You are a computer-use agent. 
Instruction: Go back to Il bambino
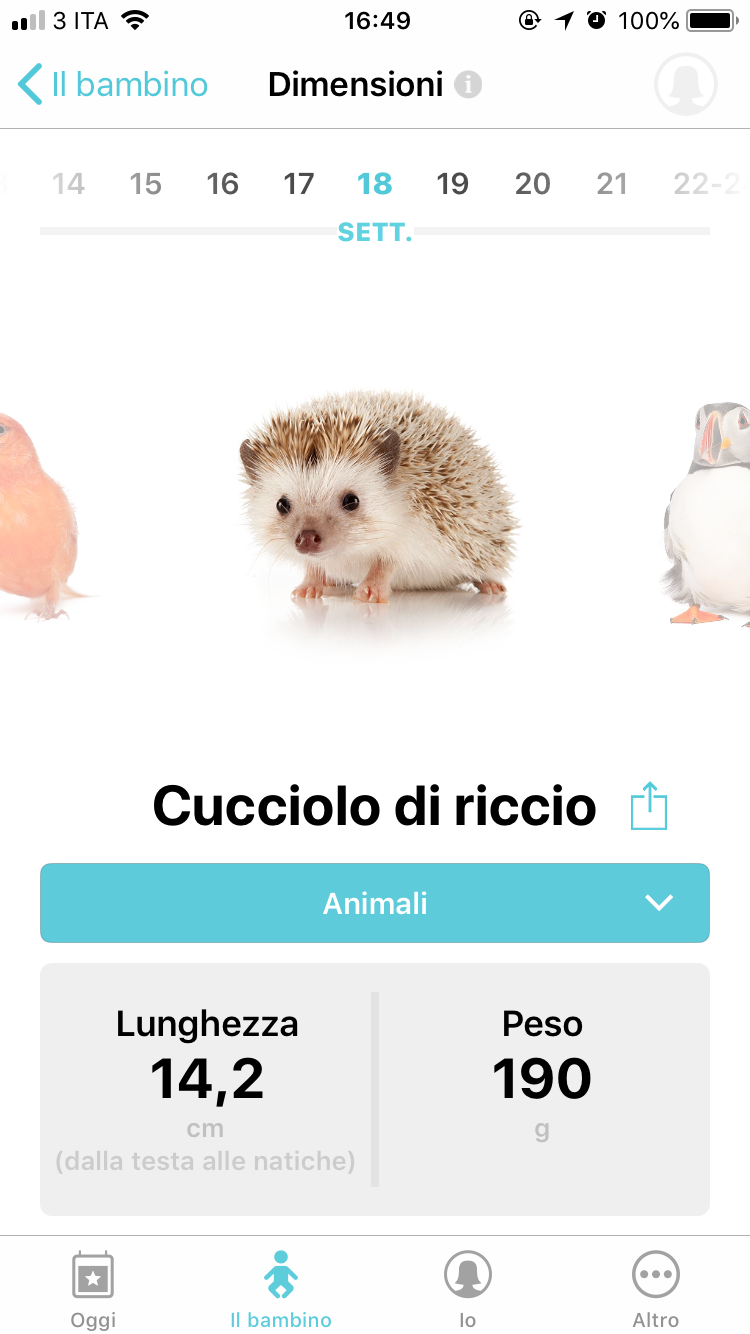[113, 85]
